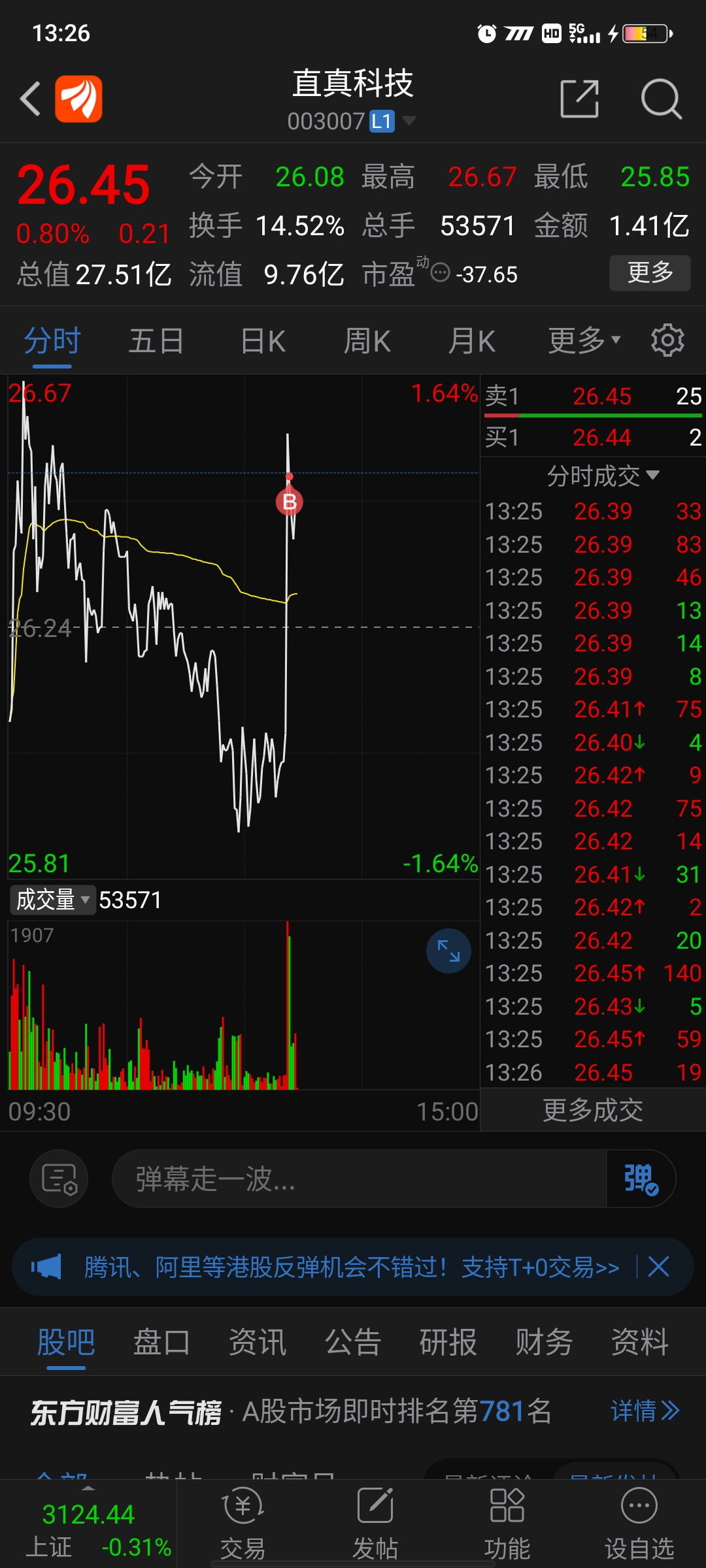Expand the chart to full screen
This screenshot has height=1568, width=706.
point(448,951)
